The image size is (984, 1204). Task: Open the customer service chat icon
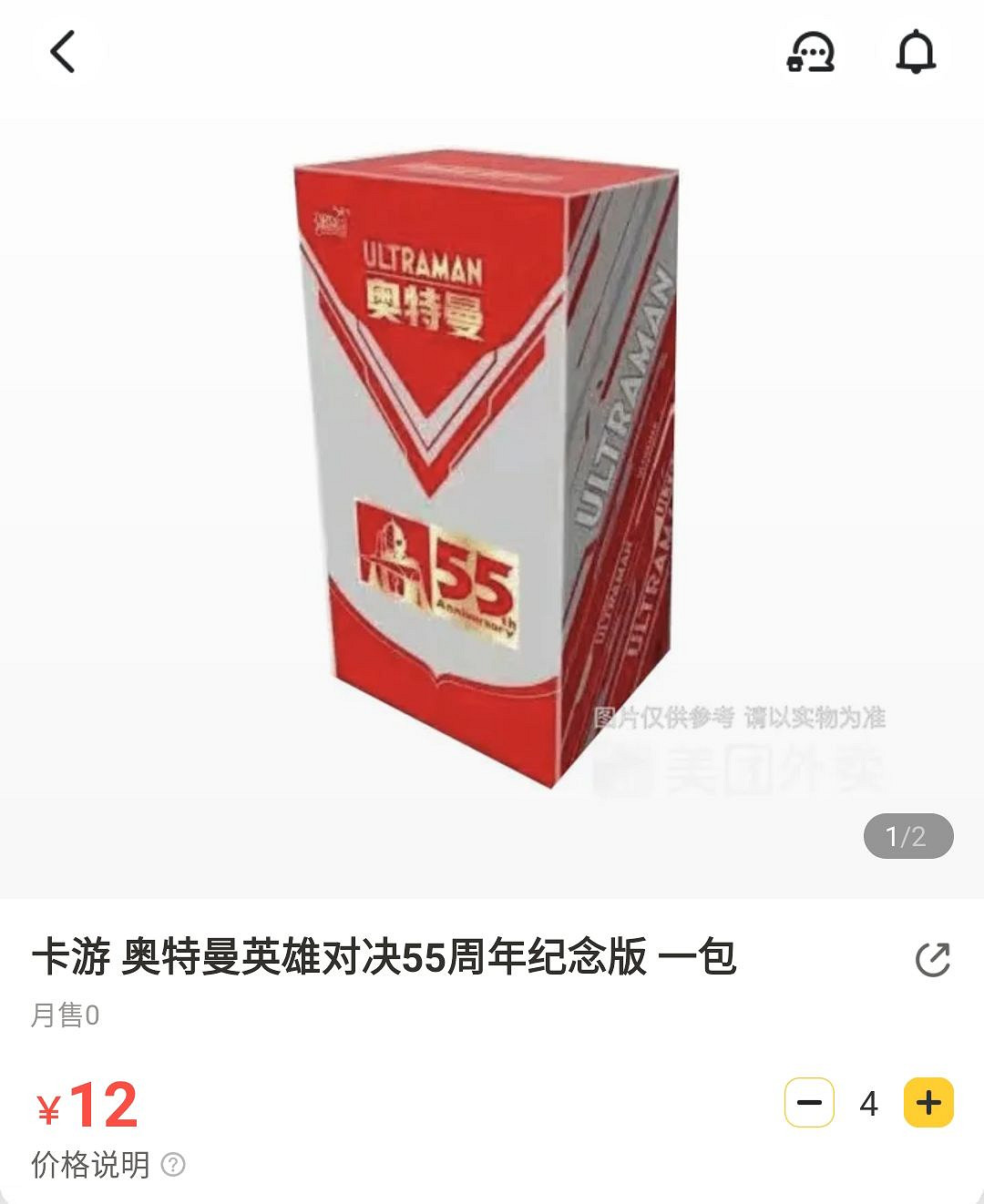click(x=811, y=53)
